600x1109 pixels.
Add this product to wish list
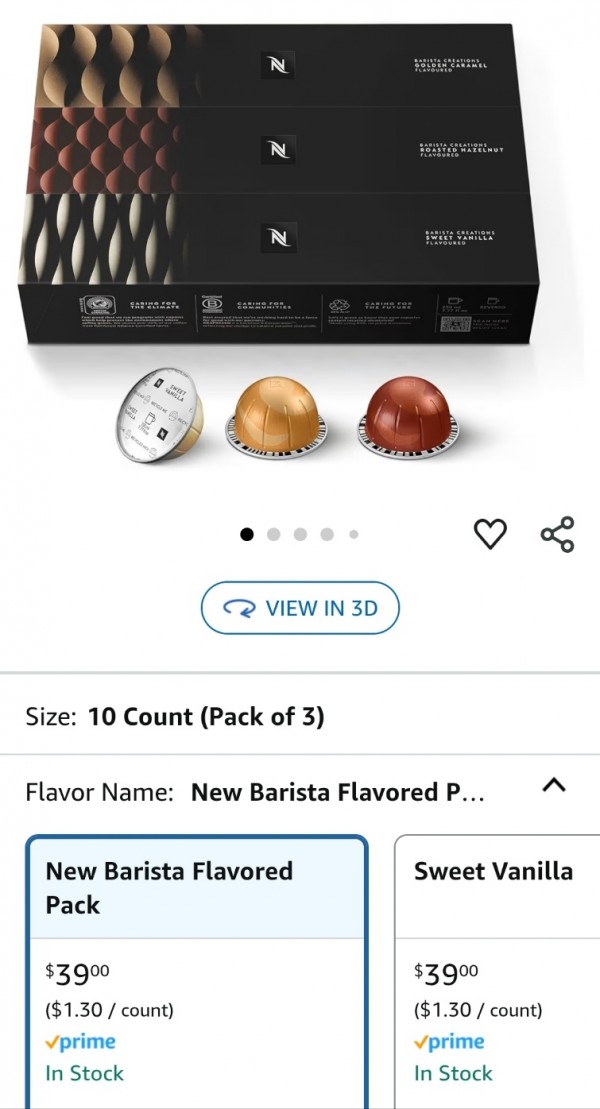point(490,534)
